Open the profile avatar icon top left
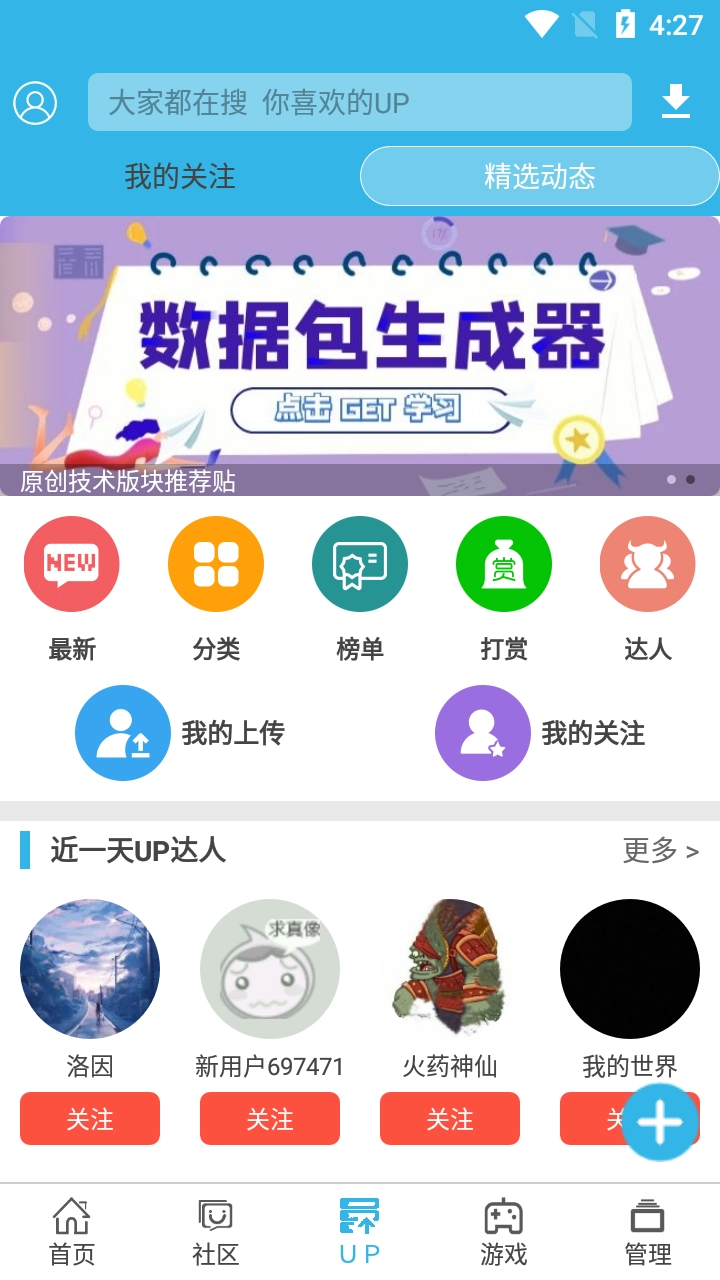The width and height of the screenshot is (720, 1280). (x=35, y=101)
